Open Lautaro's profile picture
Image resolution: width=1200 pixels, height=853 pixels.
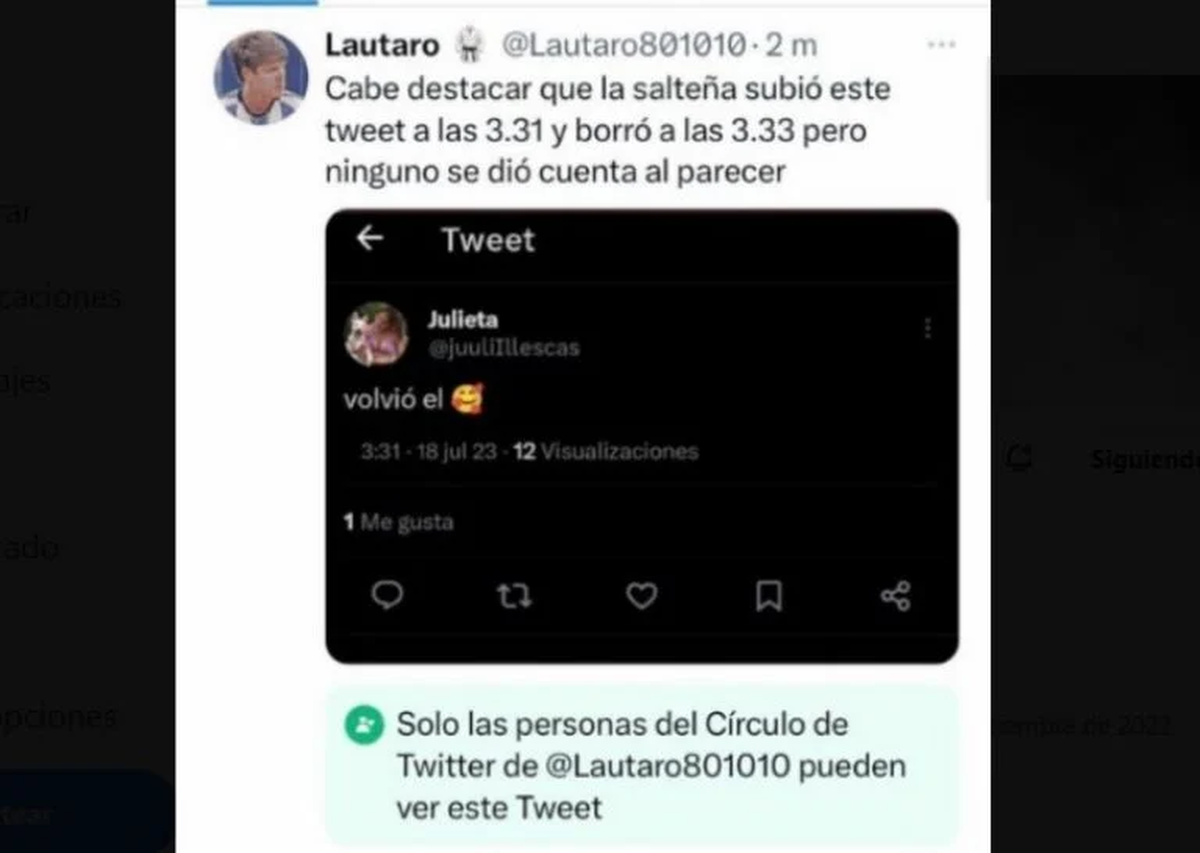click(x=260, y=77)
